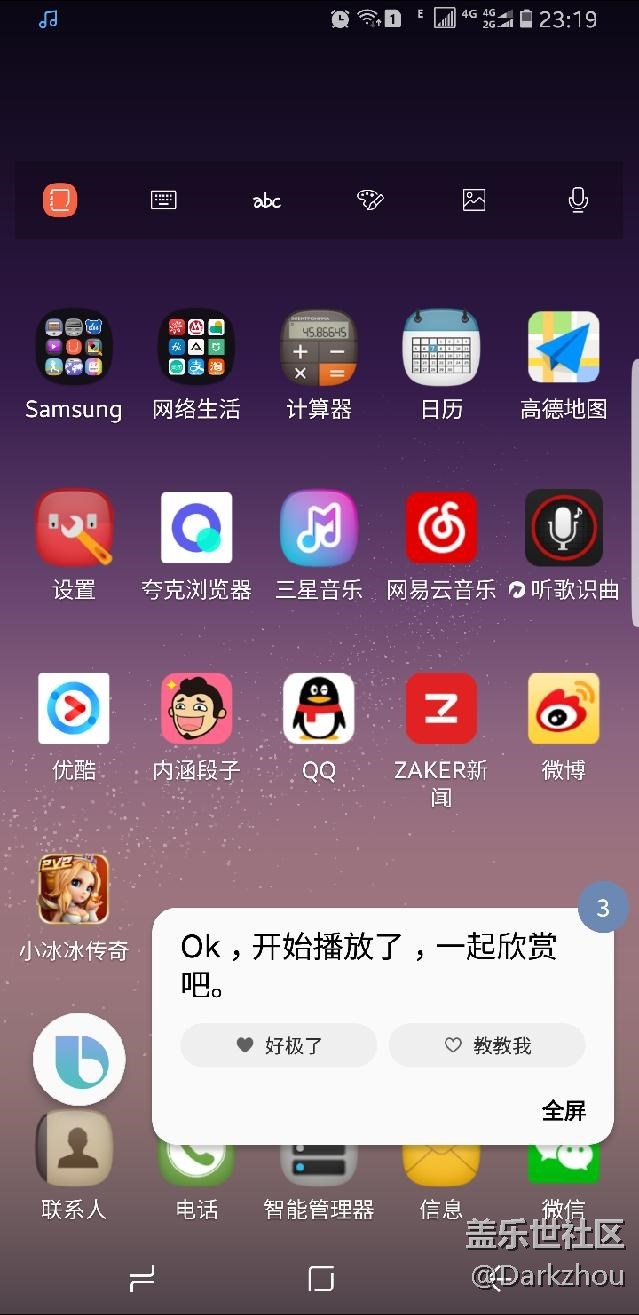
Task: Launch 网易云音乐 music app
Action: pyautogui.click(x=441, y=528)
